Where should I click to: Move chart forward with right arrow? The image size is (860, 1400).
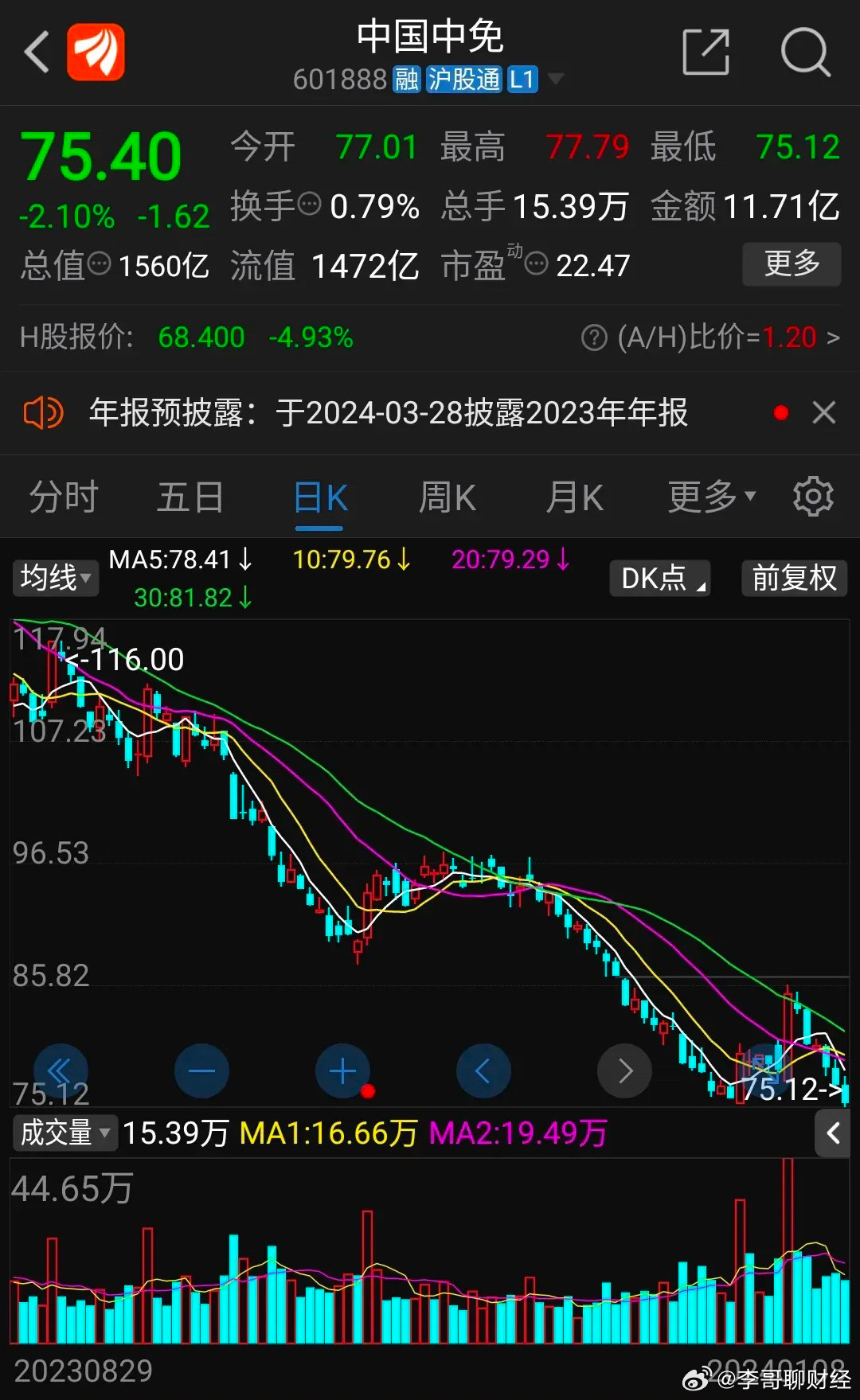625,1070
